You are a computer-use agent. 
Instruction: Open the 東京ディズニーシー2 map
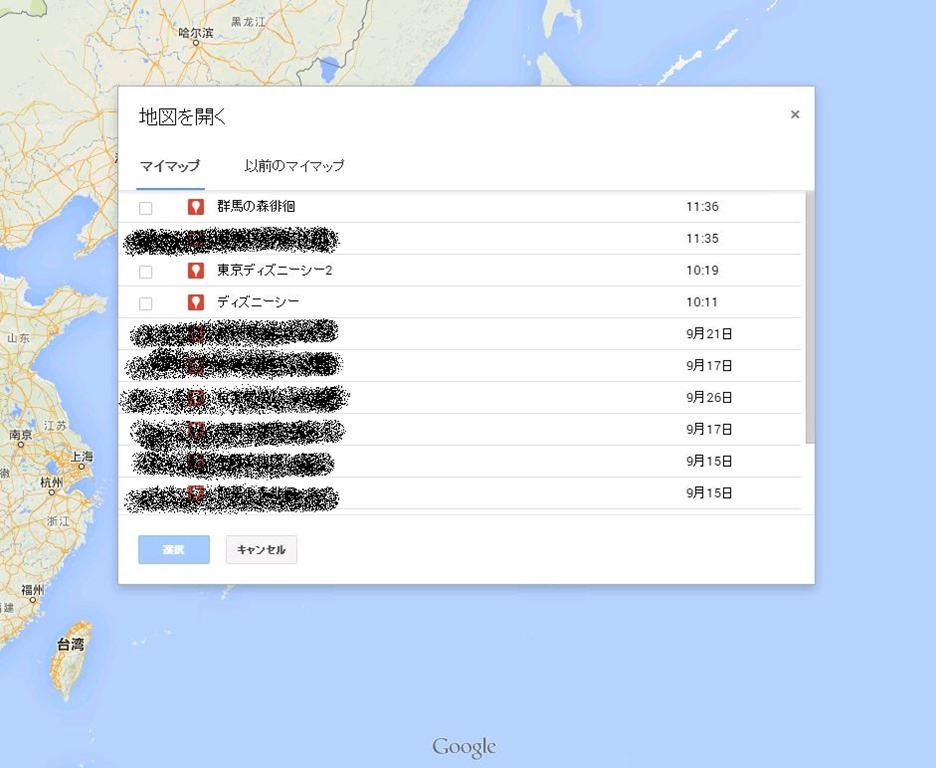tap(274, 270)
